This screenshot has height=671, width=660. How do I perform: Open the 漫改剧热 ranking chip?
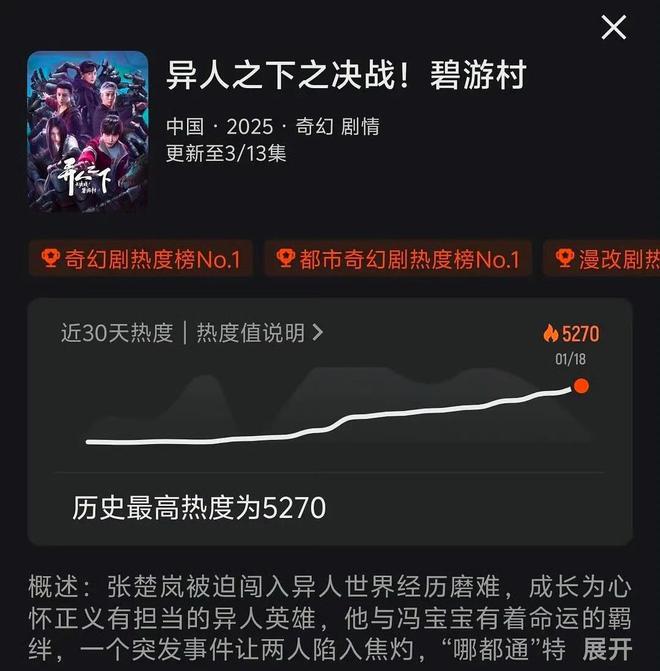pyautogui.click(x=605, y=260)
